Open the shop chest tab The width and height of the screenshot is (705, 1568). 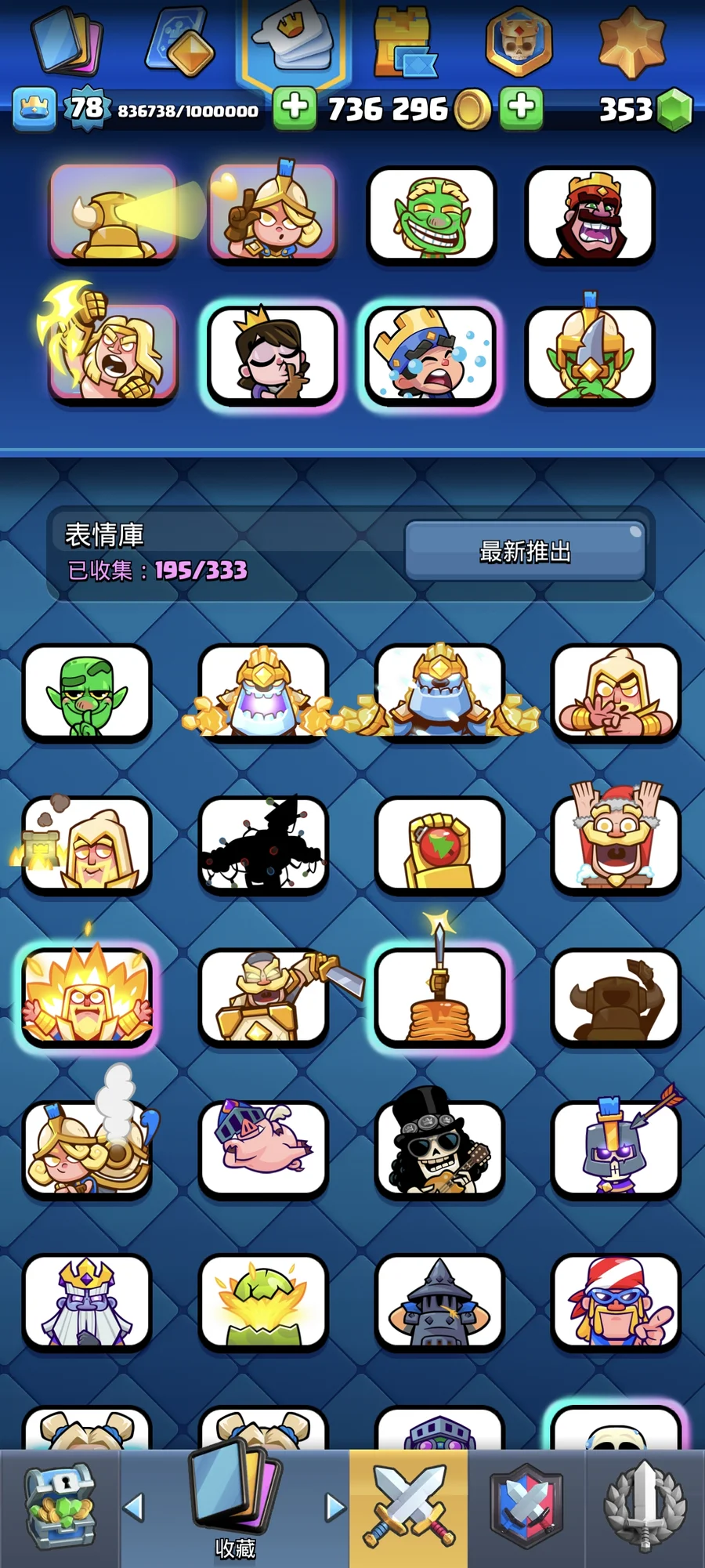[60, 1508]
